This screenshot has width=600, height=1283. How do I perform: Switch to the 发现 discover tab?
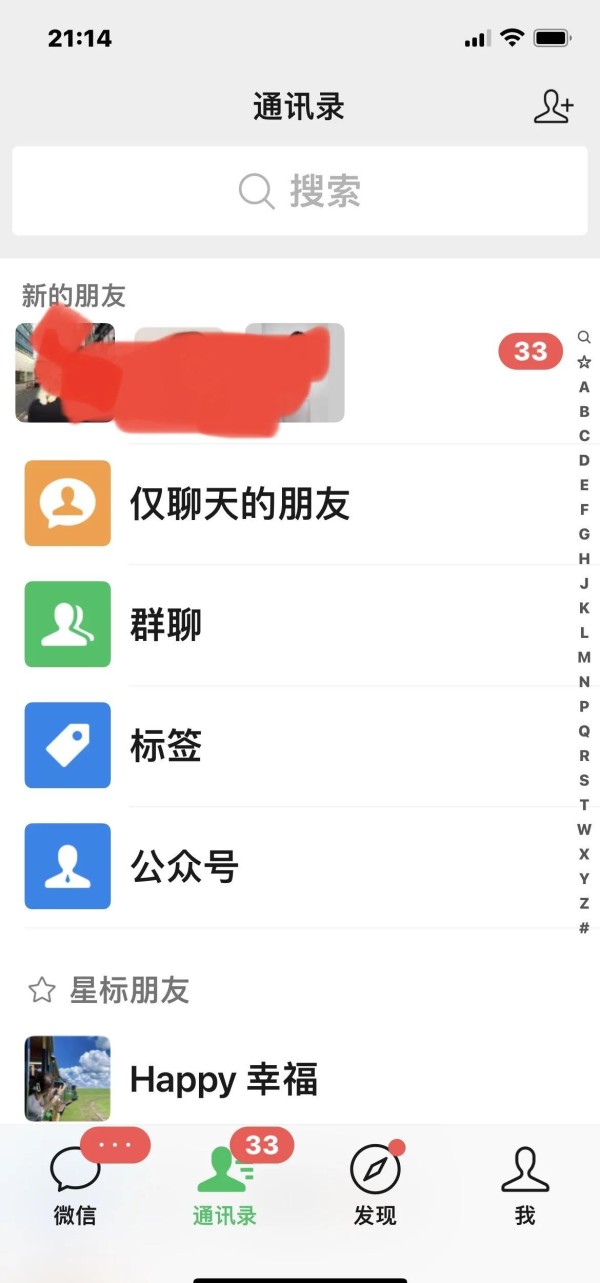(375, 1187)
